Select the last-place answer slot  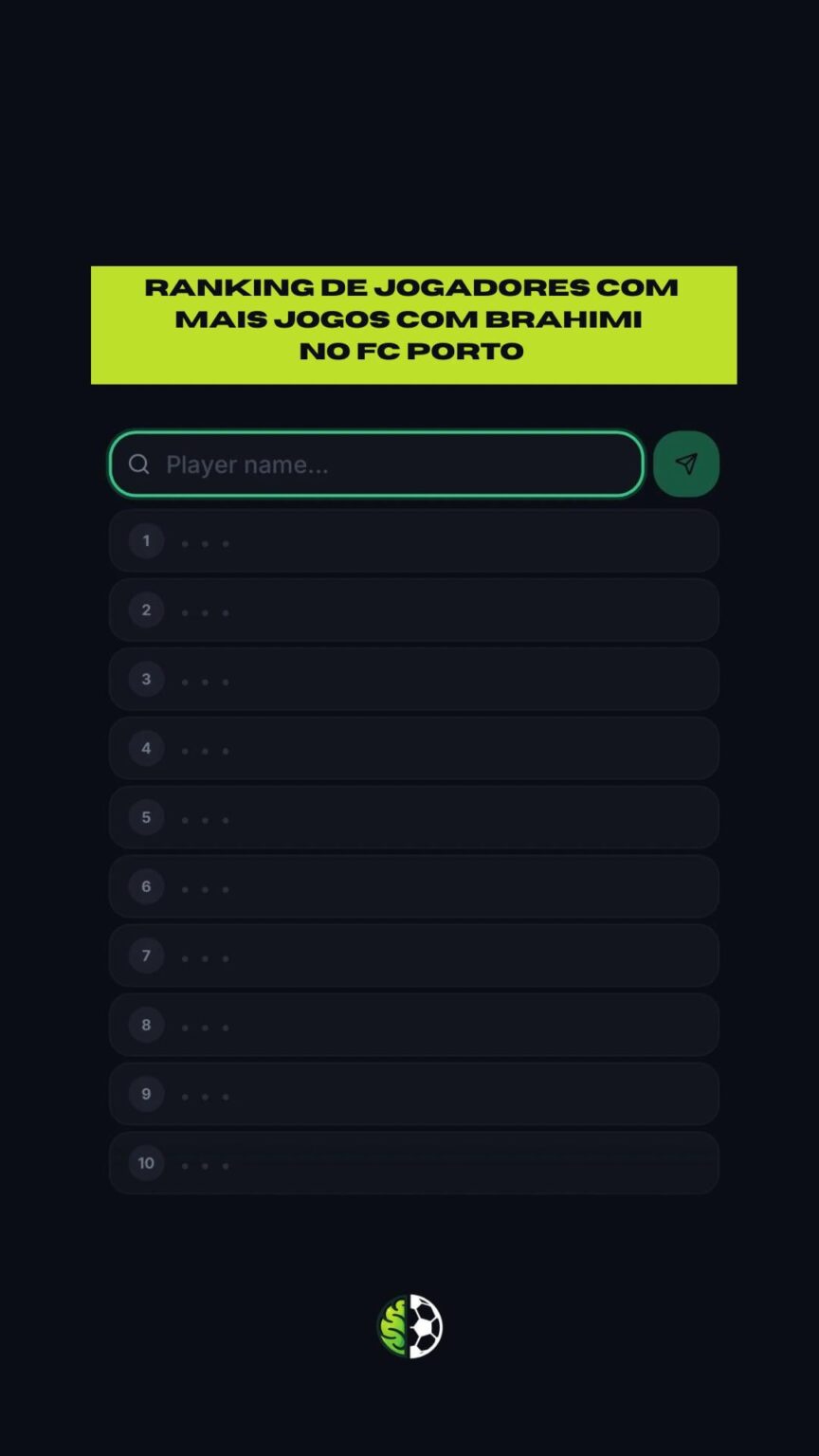point(413,1162)
